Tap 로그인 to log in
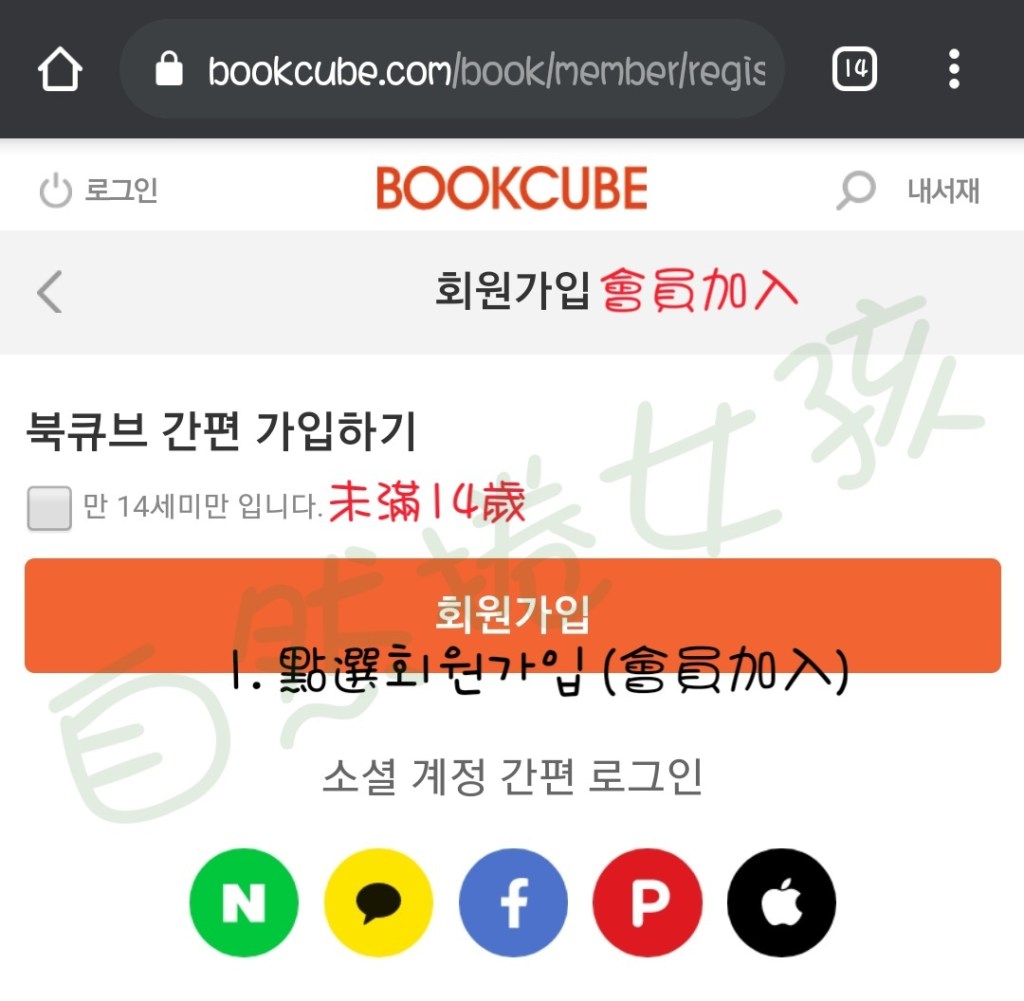Screen dimensions: 1024x1001 pyautogui.click(x=99, y=190)
